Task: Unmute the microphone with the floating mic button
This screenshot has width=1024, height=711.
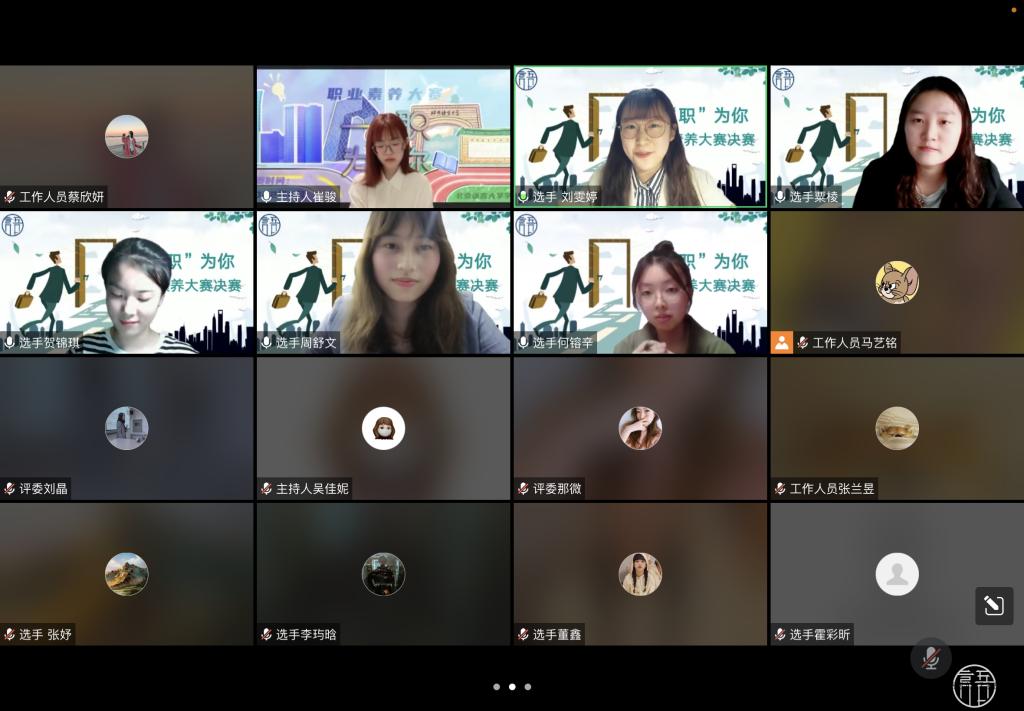Action: tap(930, 658)
